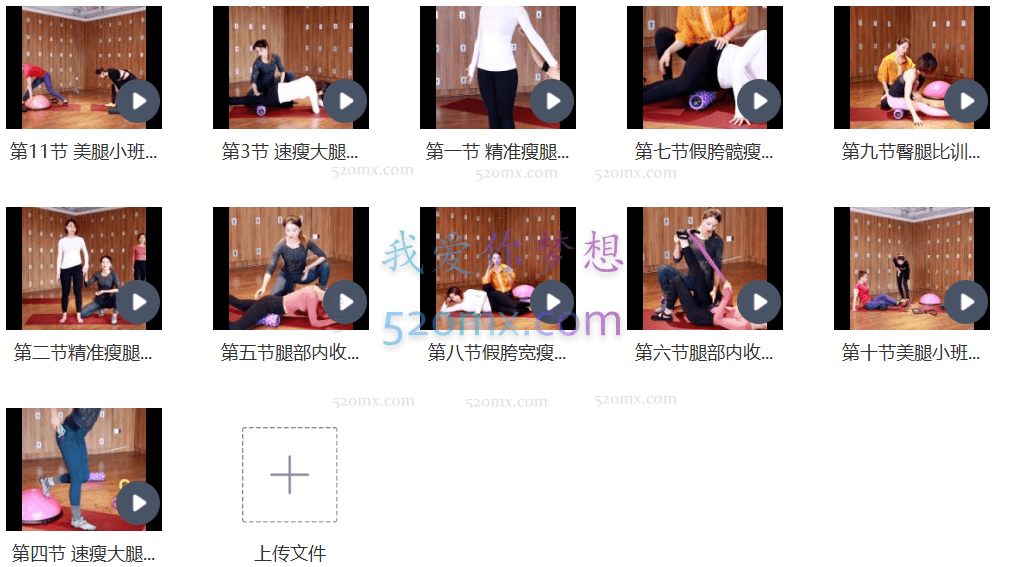Image resolution: width=1009 pixels, height=567 pixels.
Task: Tap 上传文件 to upload a file
Action: click(x=290, y=475)
